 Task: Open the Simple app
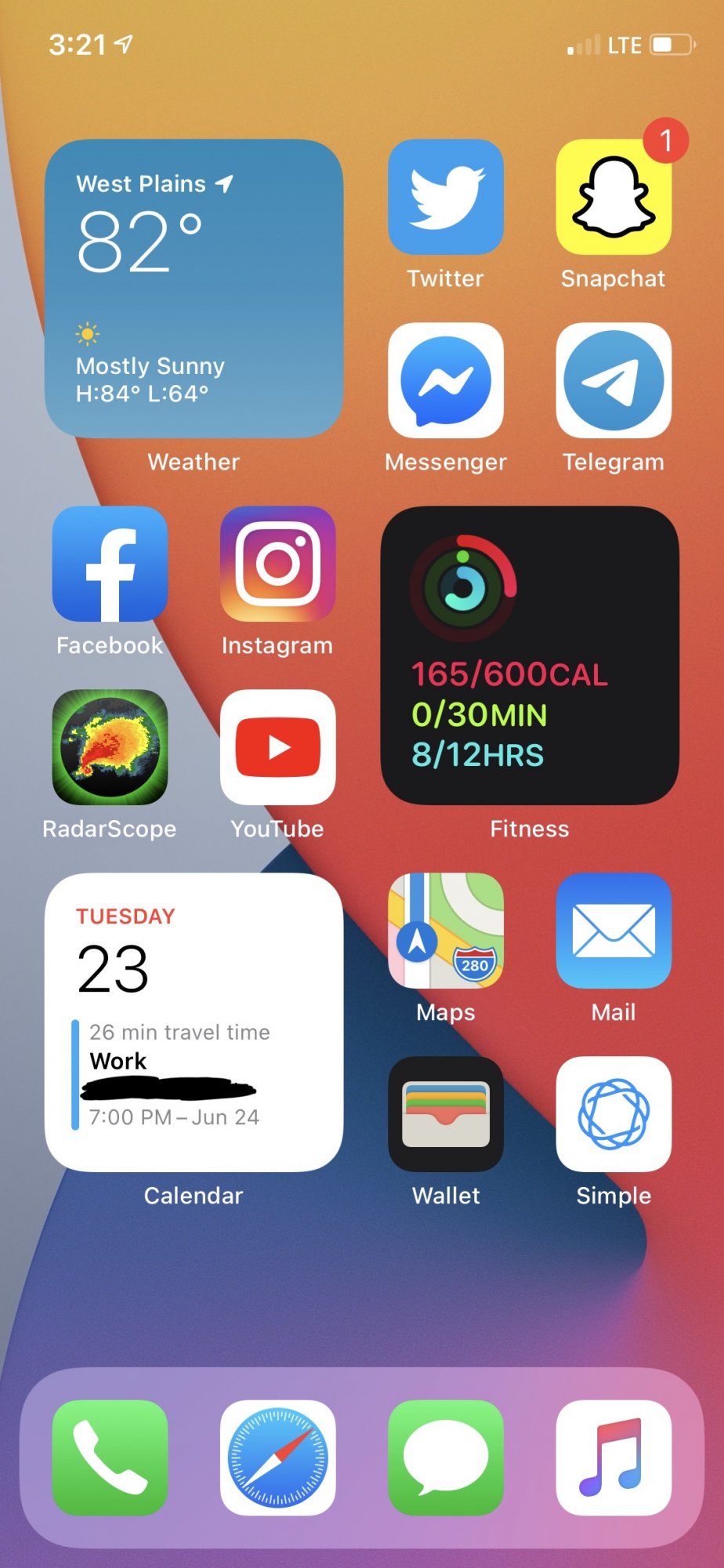click(614, 1114)
